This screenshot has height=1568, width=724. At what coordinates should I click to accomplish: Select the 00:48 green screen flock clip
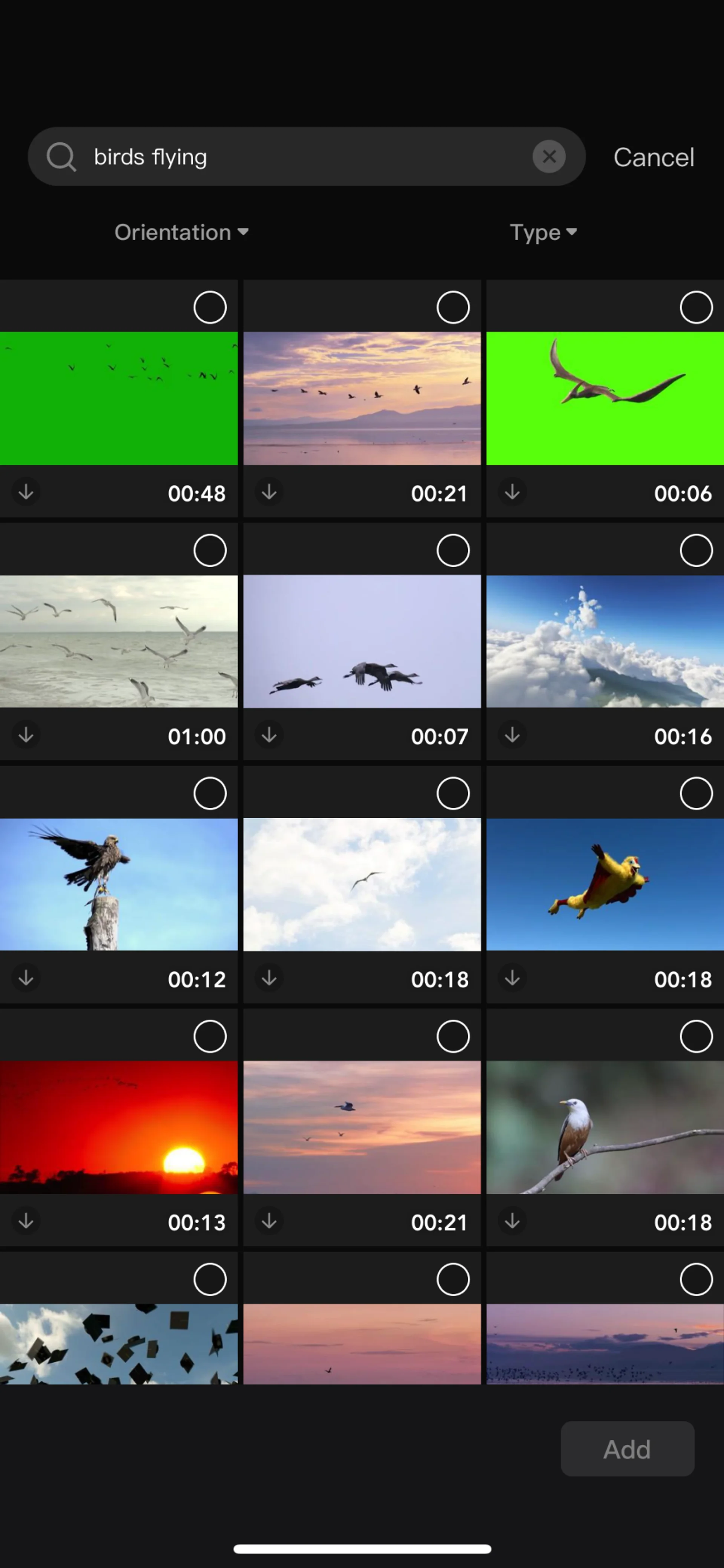pyautogui.click(x=210, y=307)
